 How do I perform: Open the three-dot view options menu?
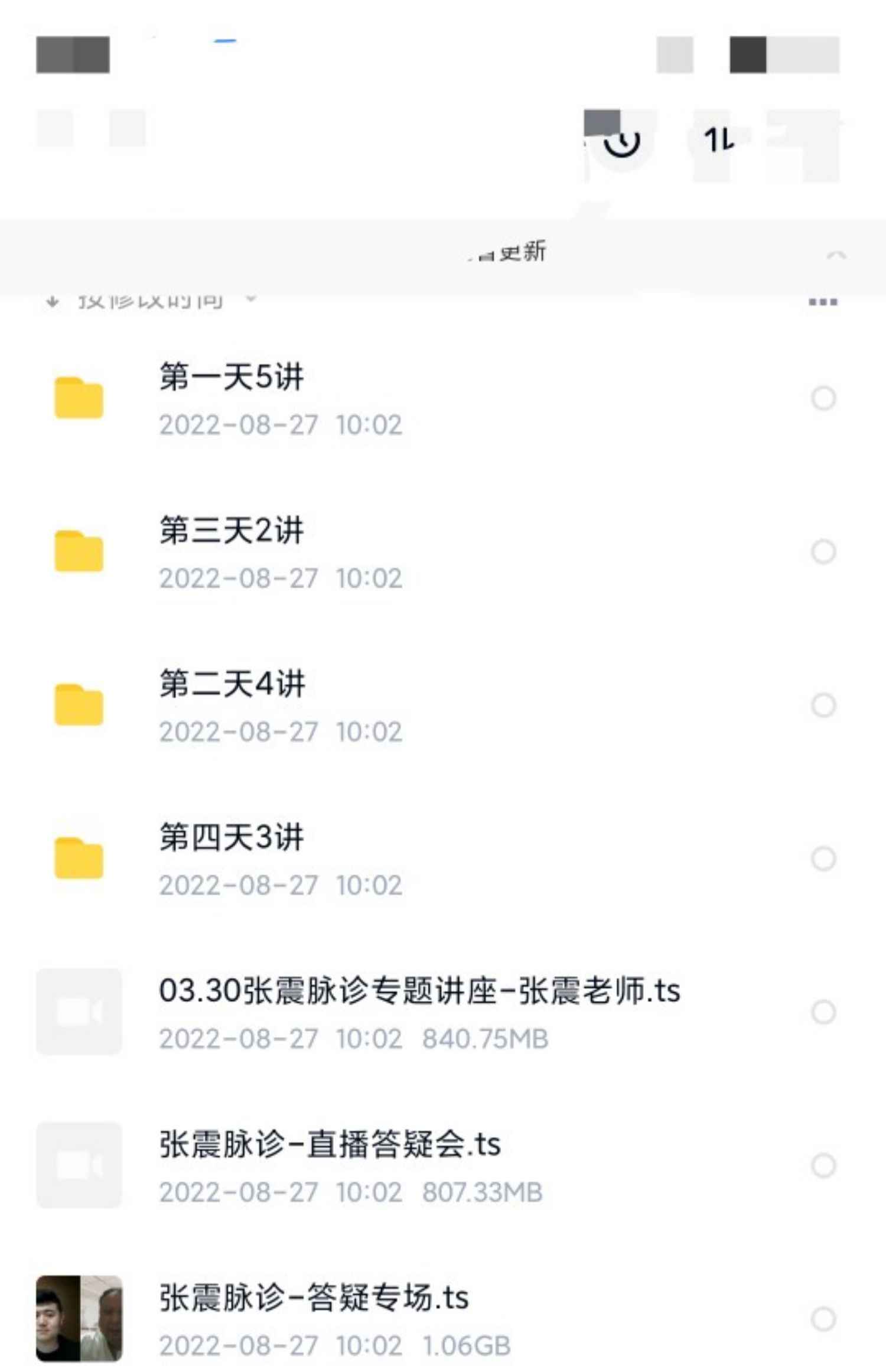tap(823, 302)
